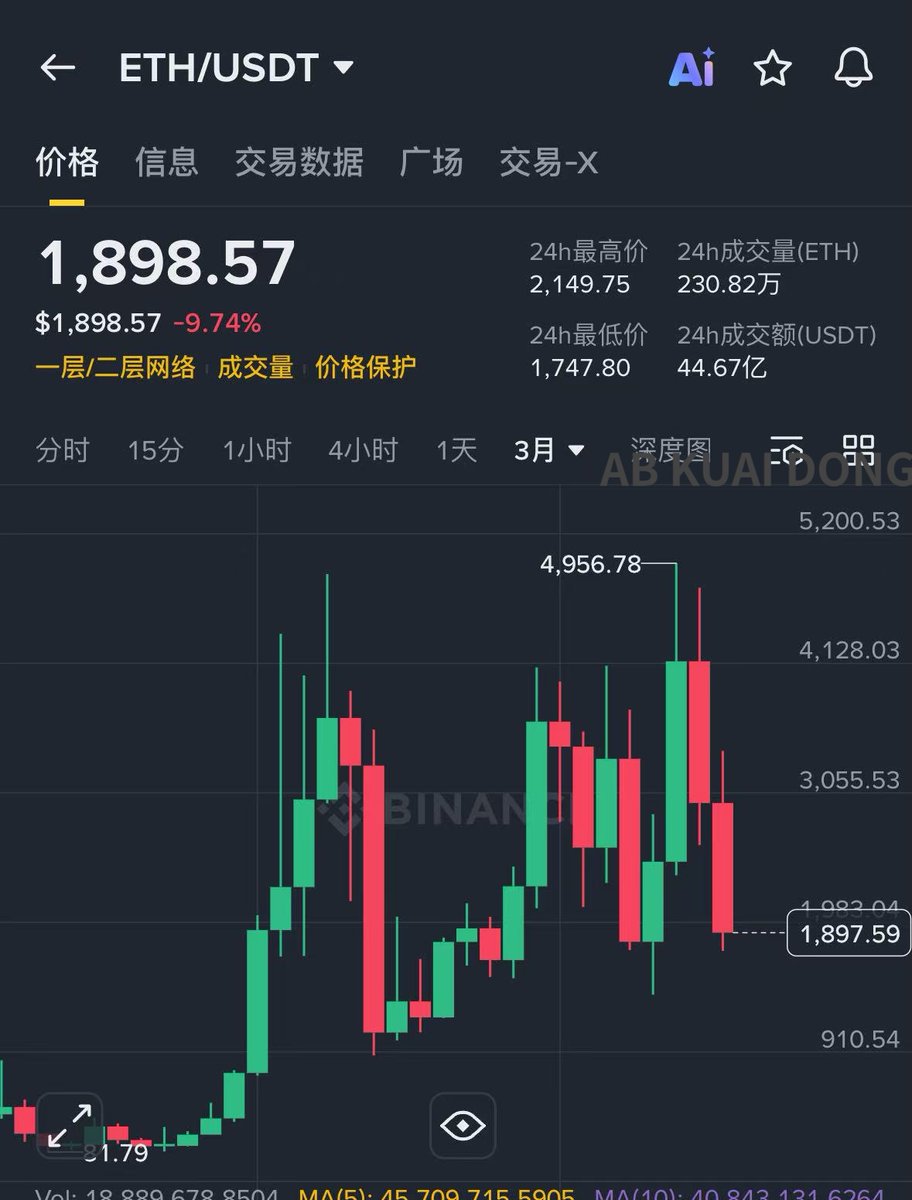Screen dimensions: 912x1200
Task: Tap the 一层/二层网络 tag
Action: [x=116, y=368]
